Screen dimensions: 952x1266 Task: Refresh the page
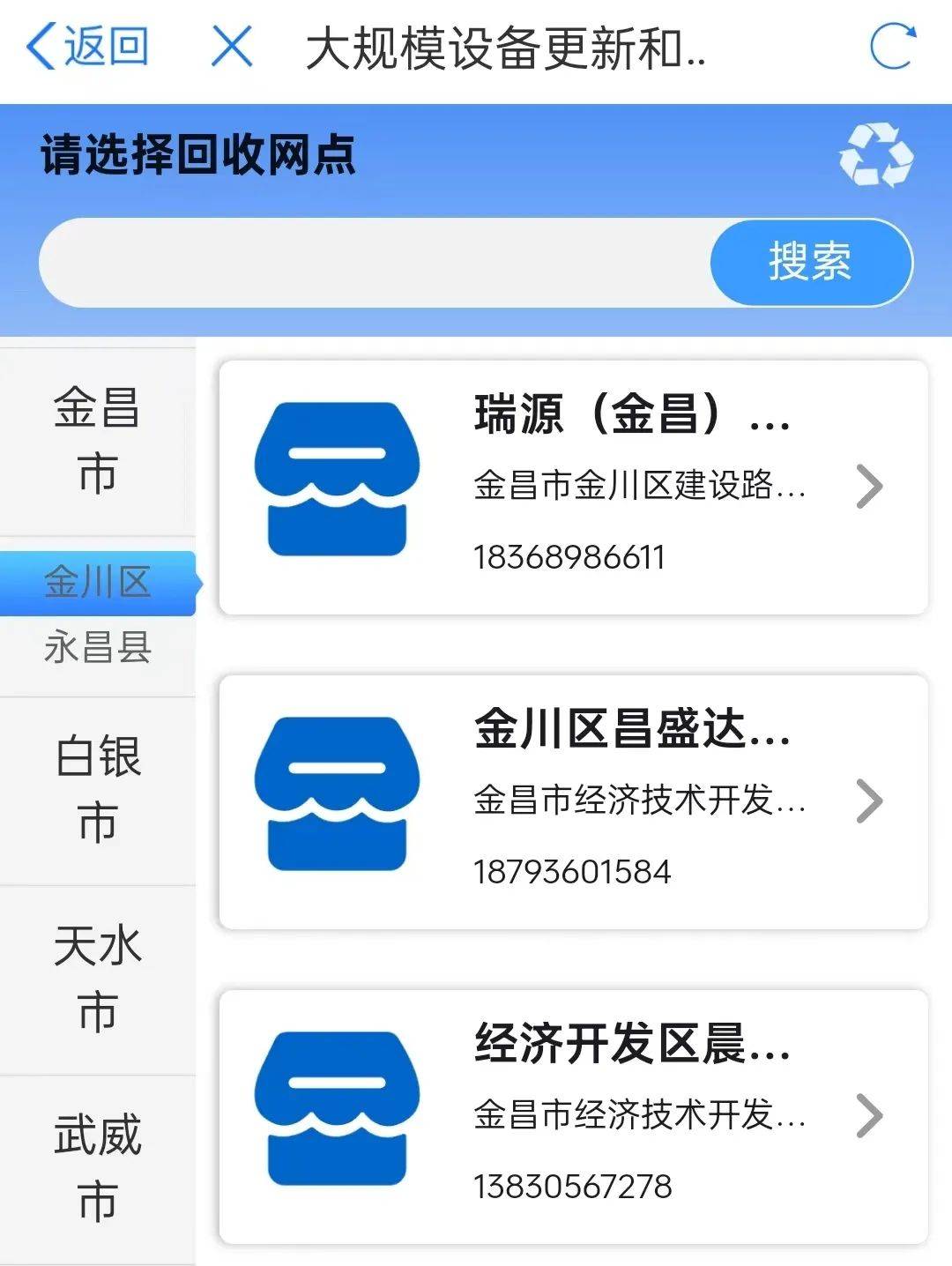coord(892,47)
